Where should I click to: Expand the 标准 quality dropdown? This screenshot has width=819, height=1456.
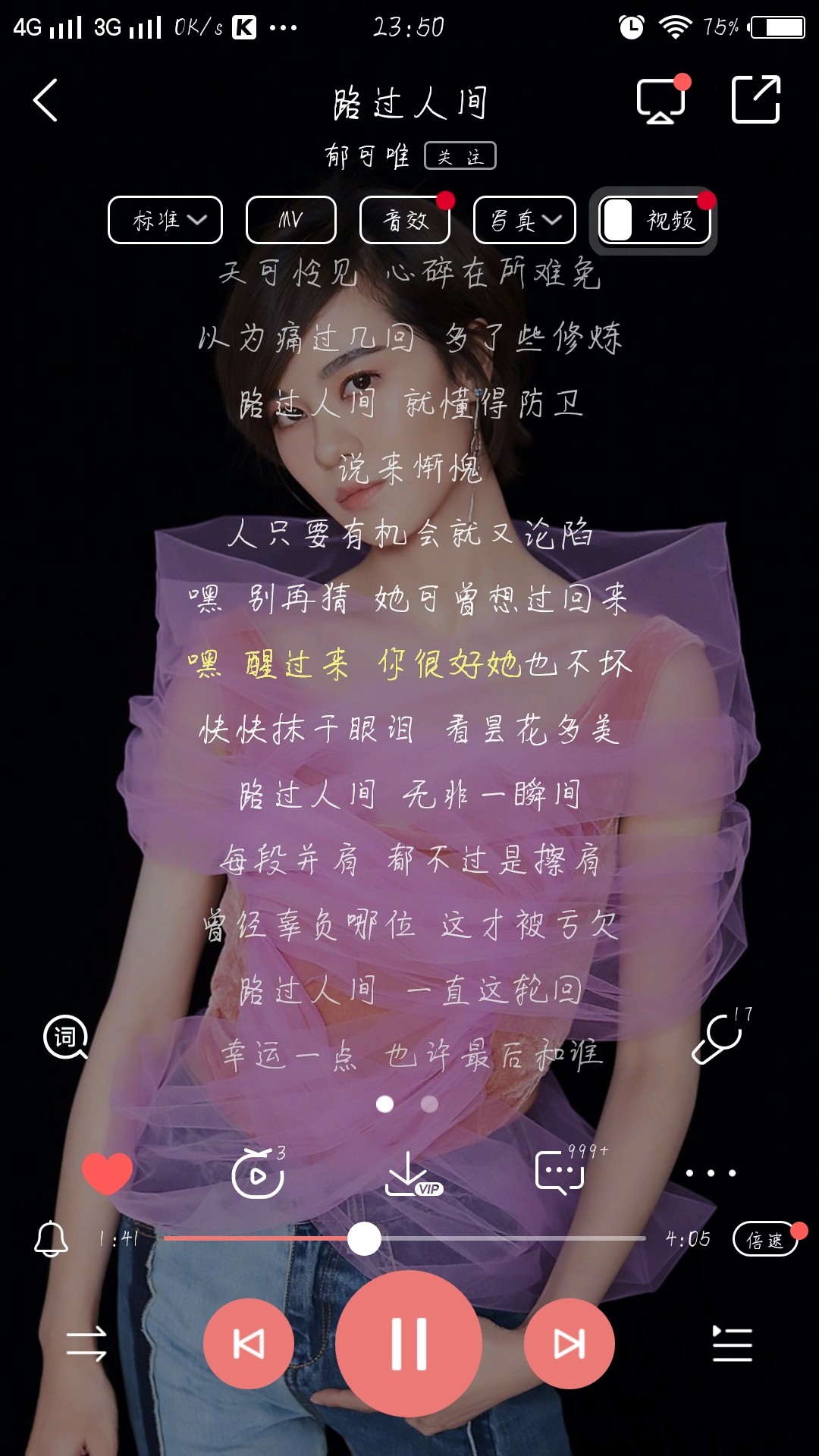coord(165,220)
